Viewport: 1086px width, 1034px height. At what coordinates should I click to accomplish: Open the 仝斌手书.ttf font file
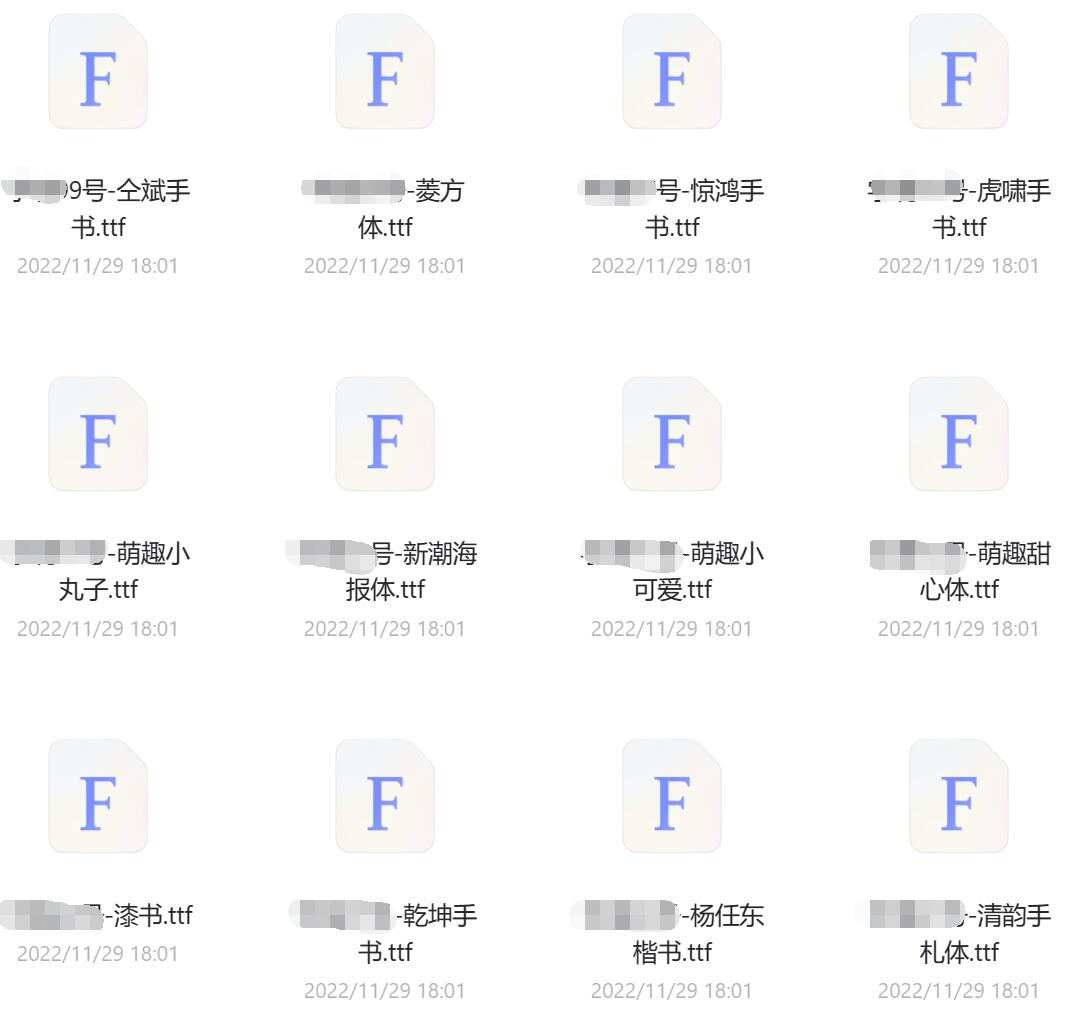(x=98, y=72)
